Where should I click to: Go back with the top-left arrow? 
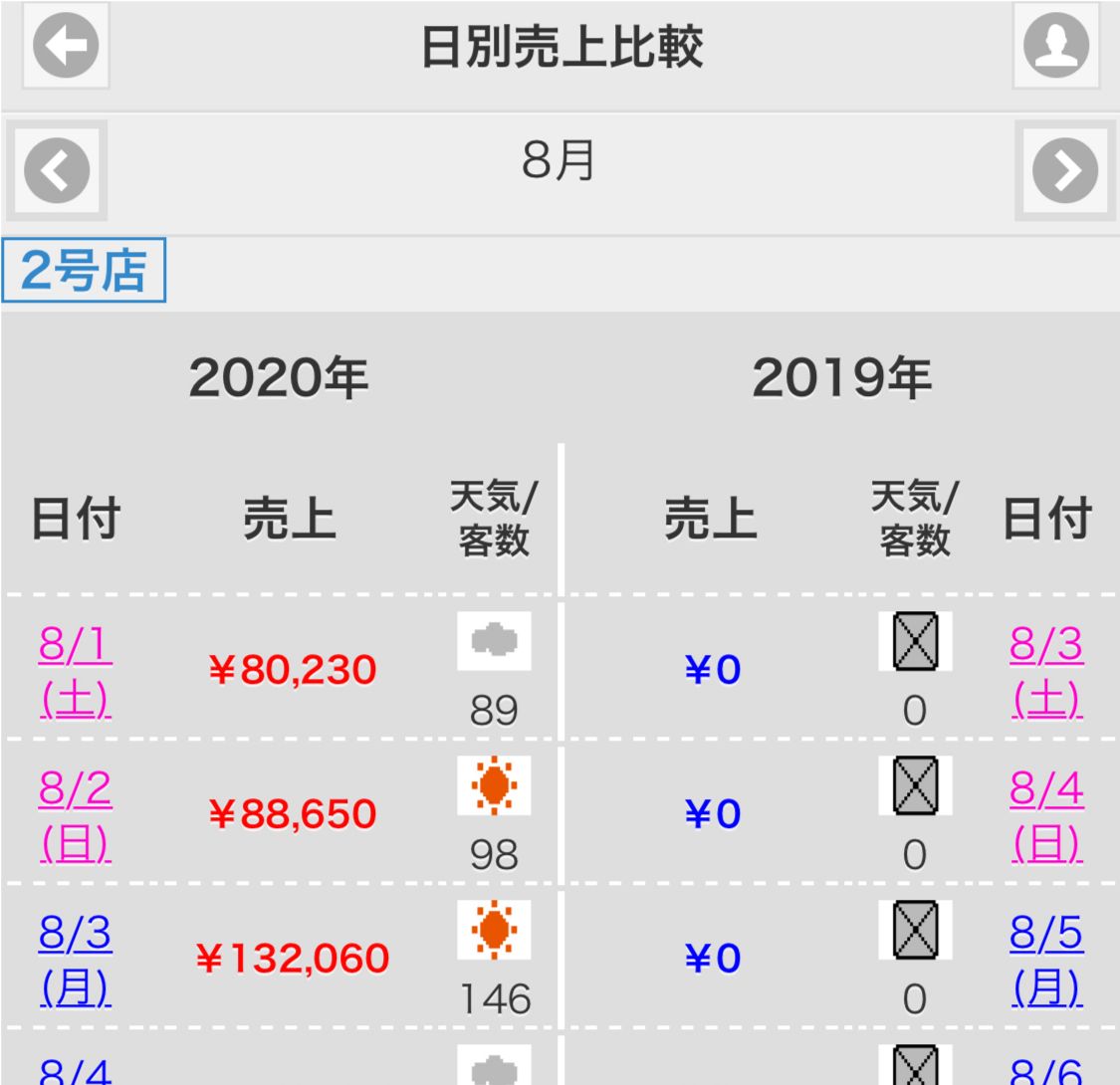(x=66, y=47)
